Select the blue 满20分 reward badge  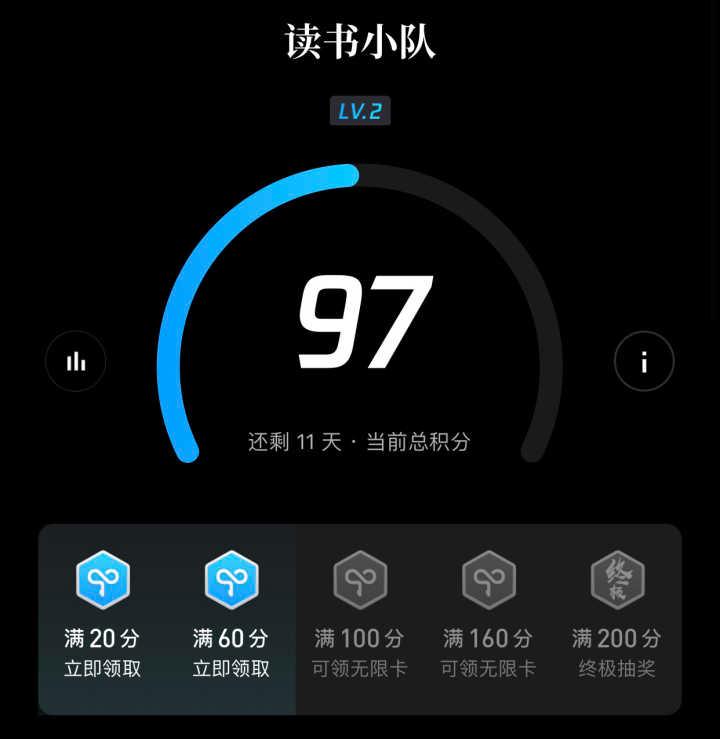101,580
